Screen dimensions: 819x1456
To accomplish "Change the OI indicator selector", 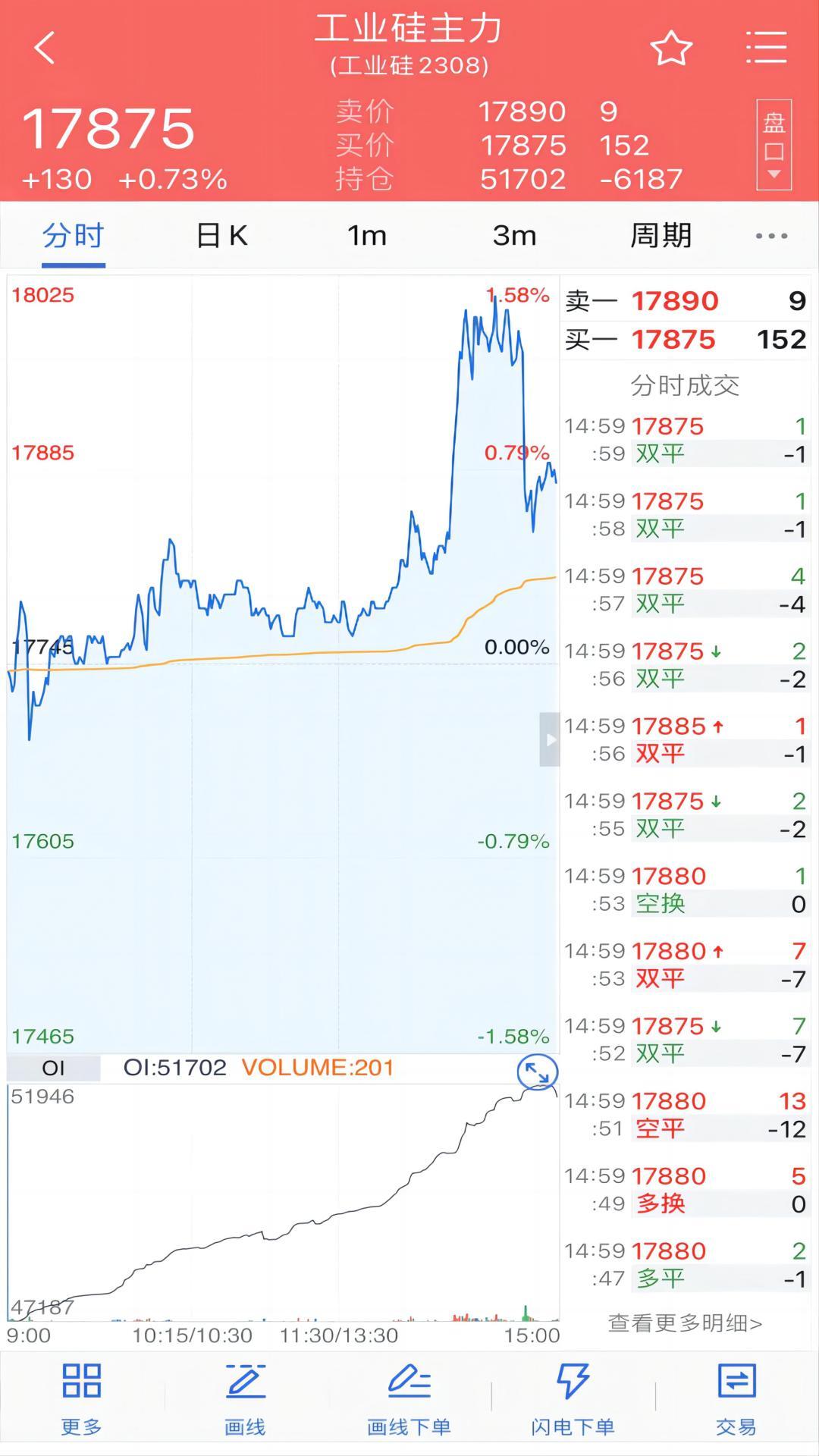I will [x=53, y=1068].
